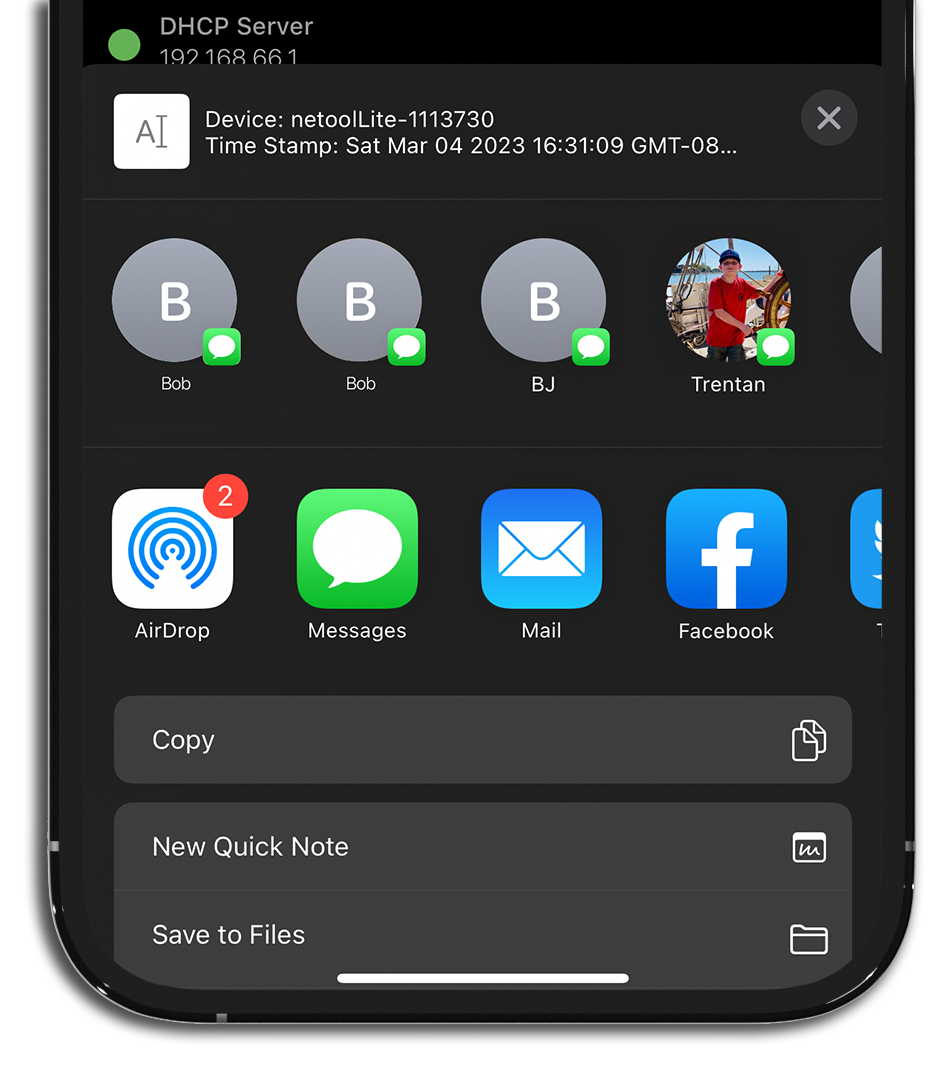The height and width of the screenshot is (1071, 939).
Task: Choose Save to Files
Action: 482,935
